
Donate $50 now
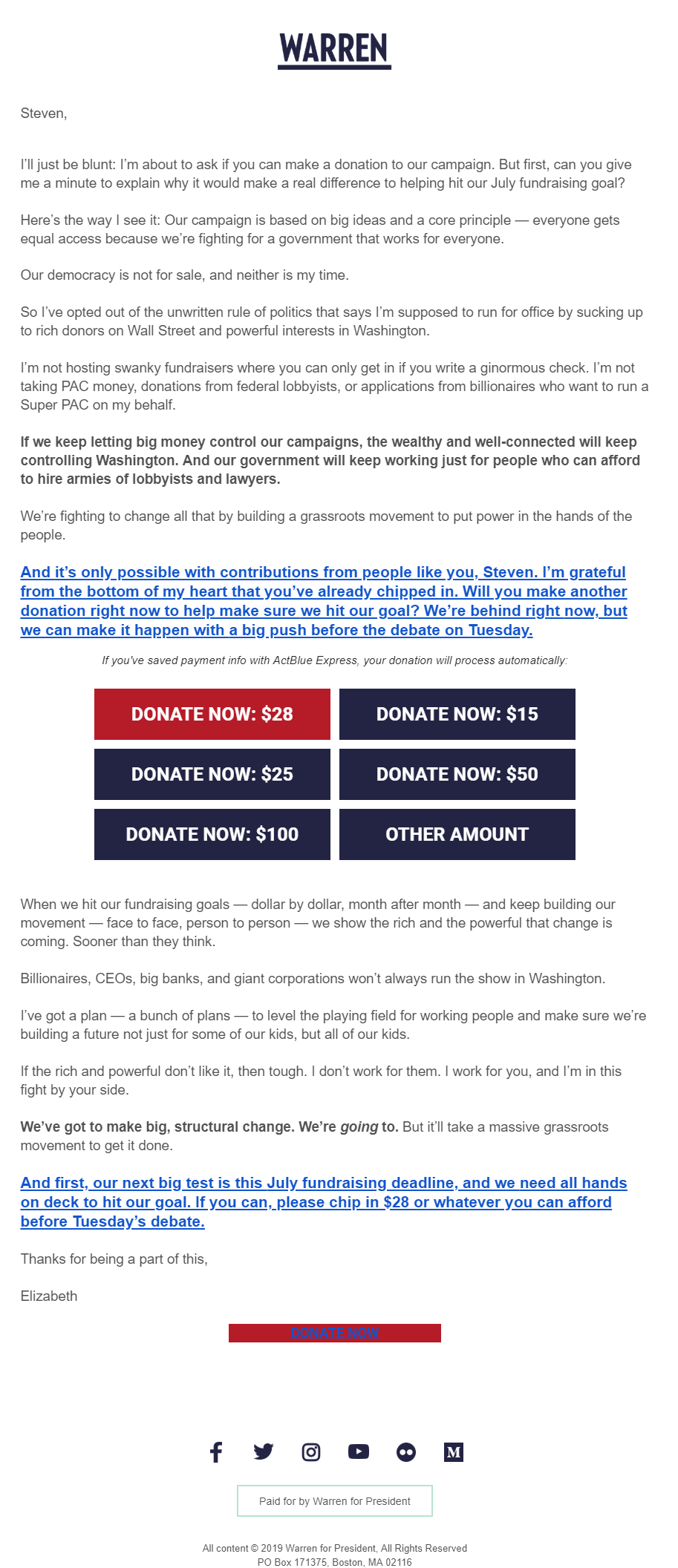(457, 774)
